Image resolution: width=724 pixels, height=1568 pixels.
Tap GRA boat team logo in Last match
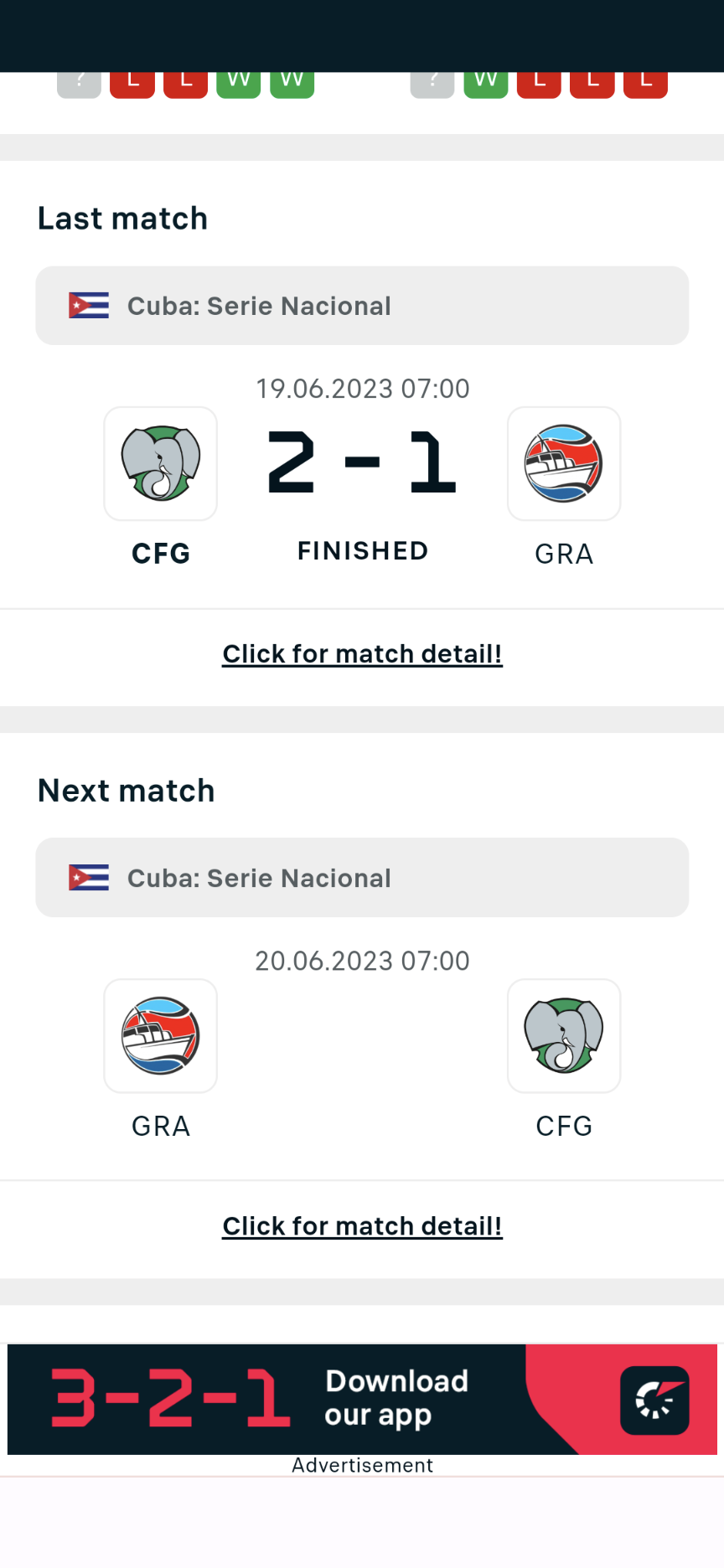(x=564, y=464)
